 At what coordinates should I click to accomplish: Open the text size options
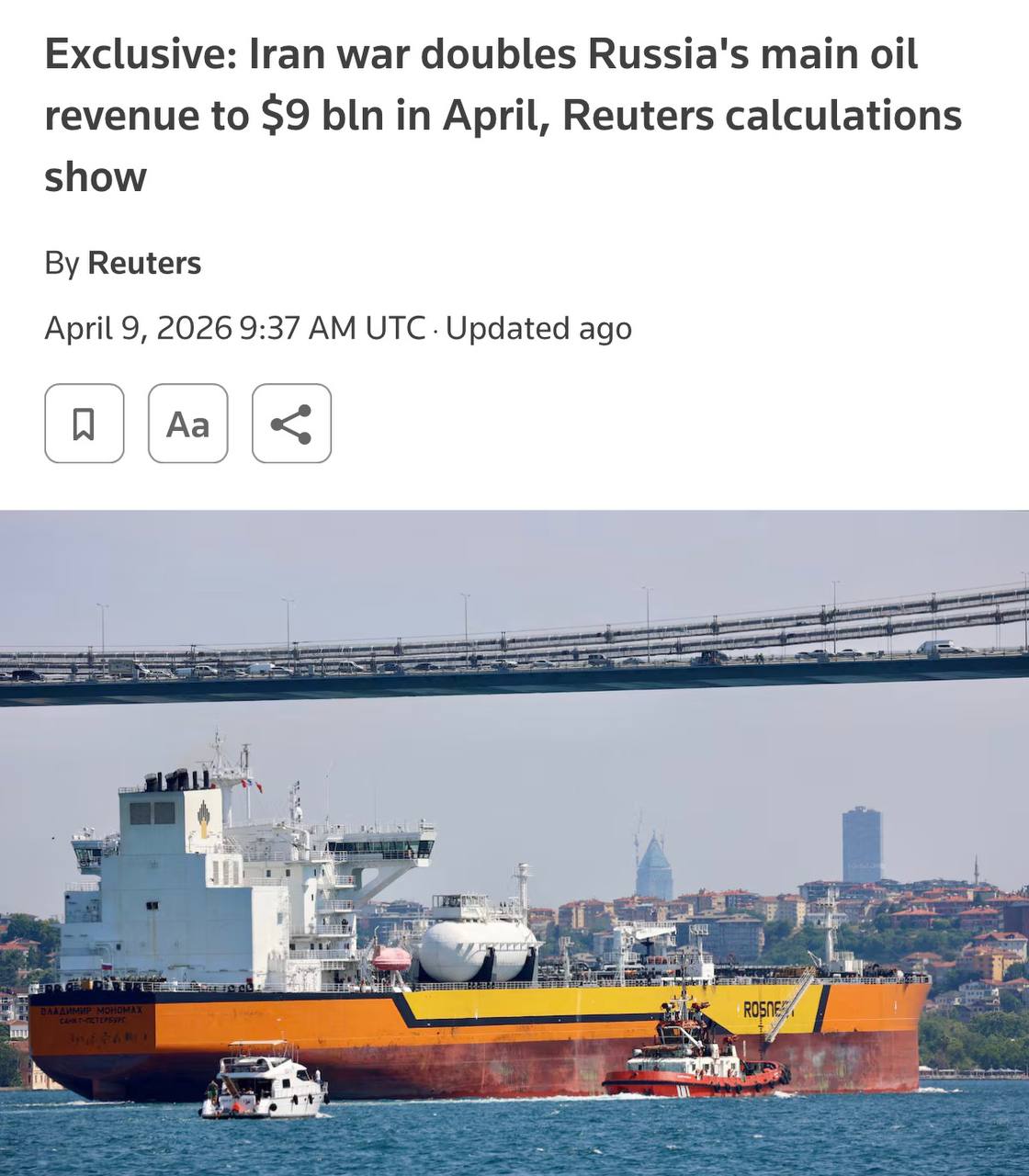point(187,424)
